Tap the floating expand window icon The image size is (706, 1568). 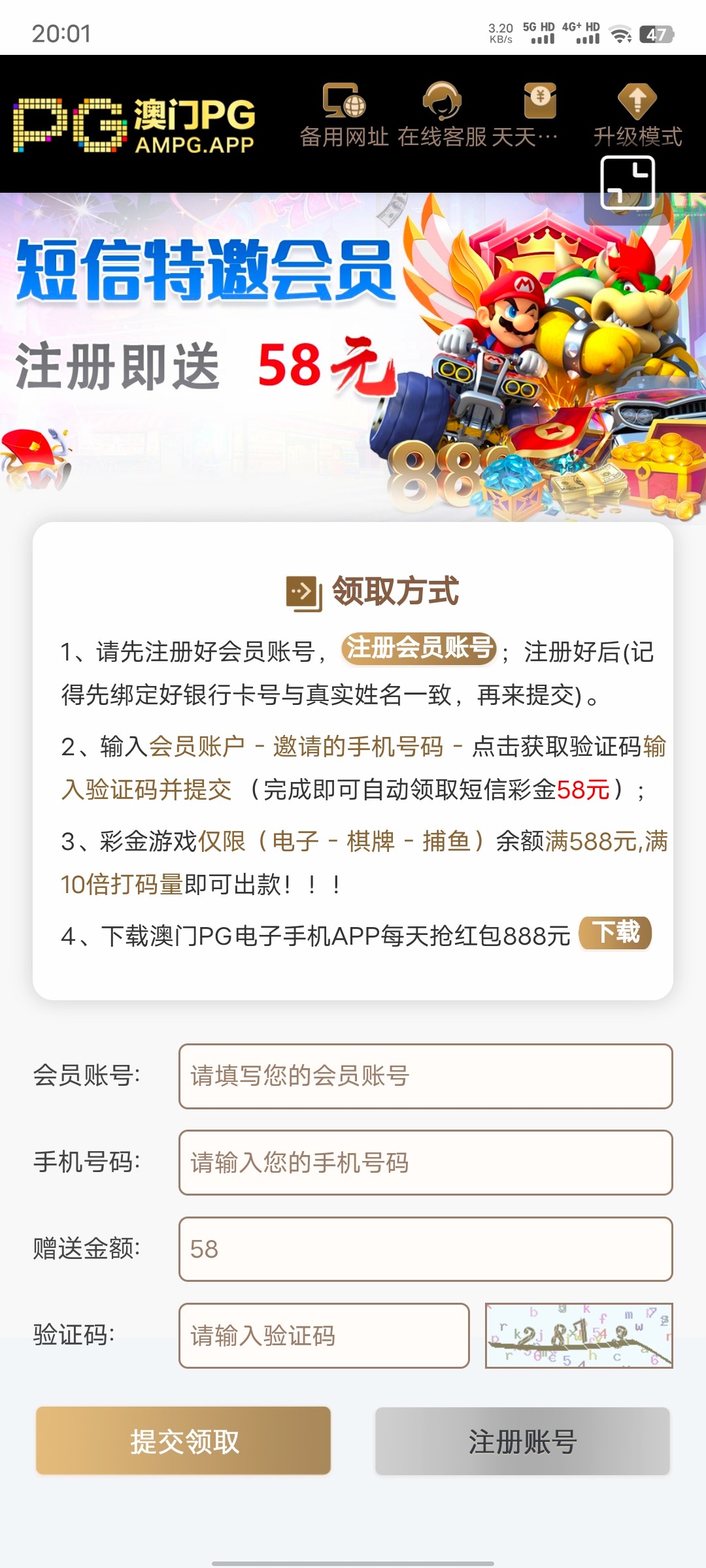[628, 182]
